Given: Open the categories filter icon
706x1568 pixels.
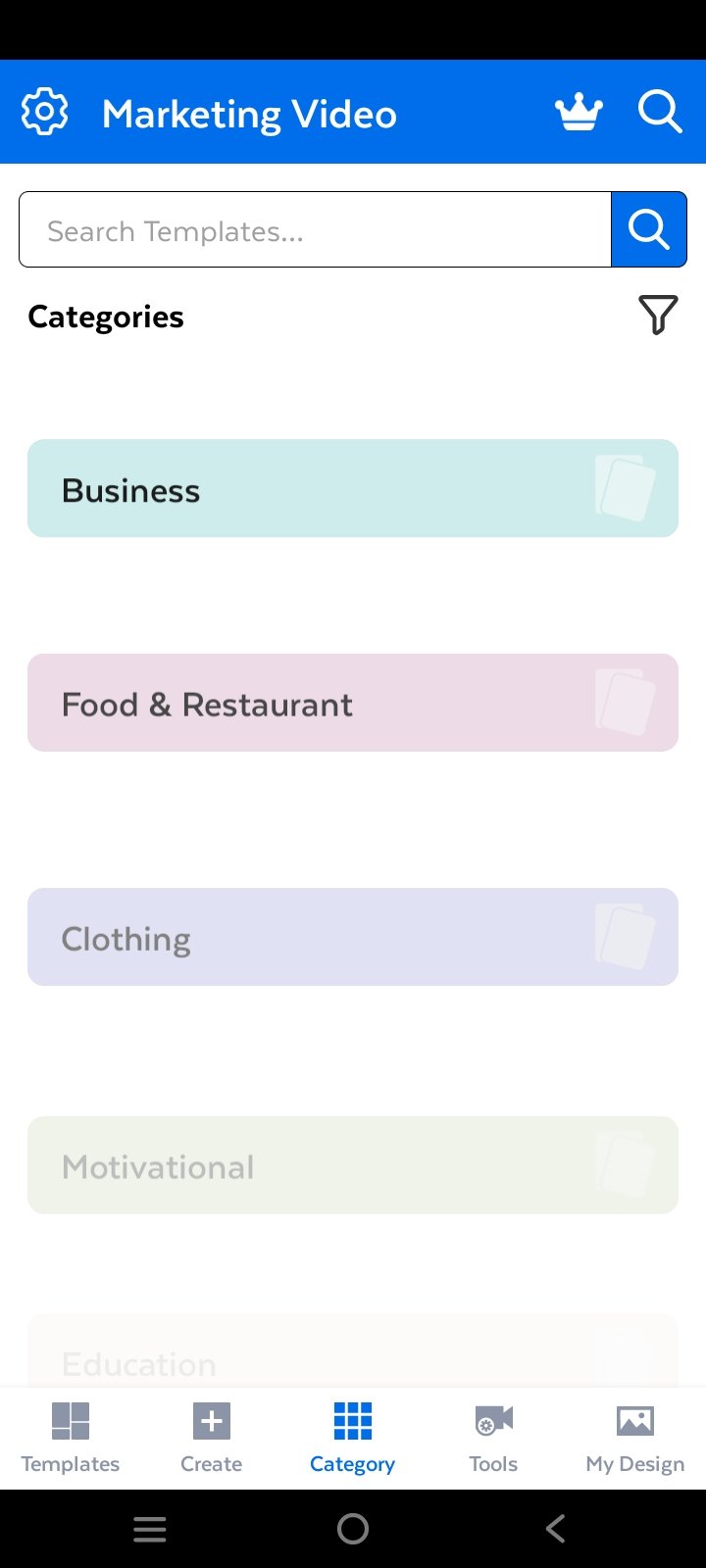Looking at the screenshot, I should coord(658,316).
